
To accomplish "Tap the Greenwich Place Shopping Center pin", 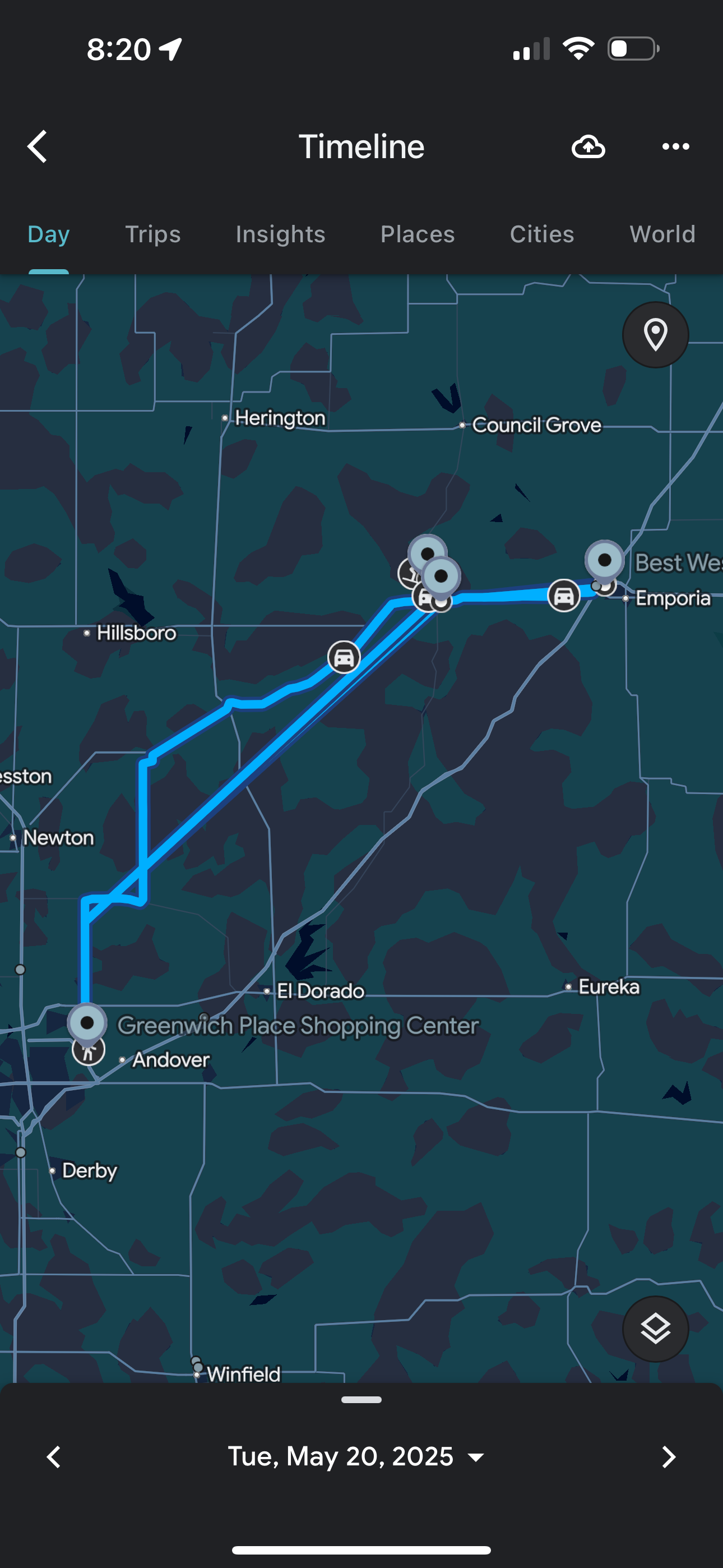I will [87, 1022].
